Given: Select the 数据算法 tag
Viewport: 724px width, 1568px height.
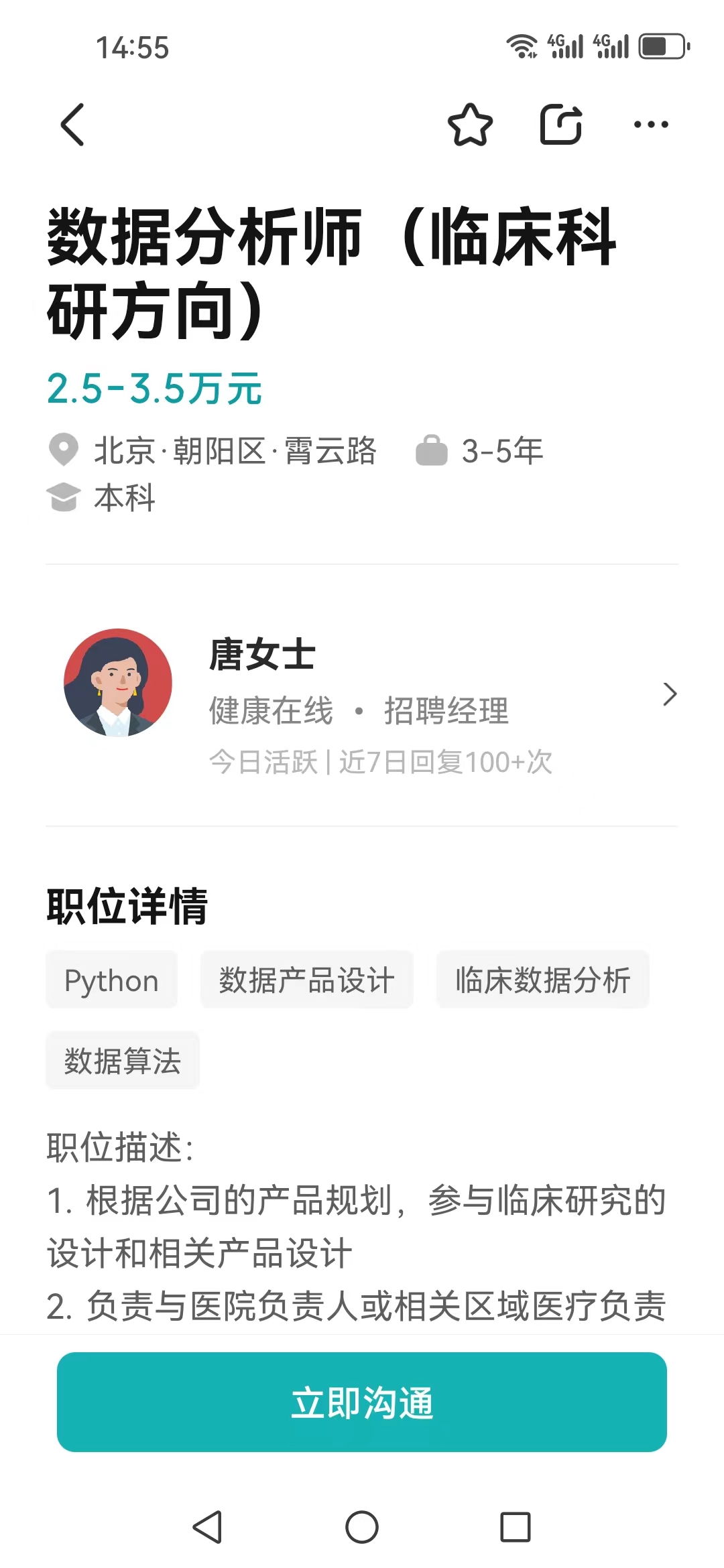Looking at the screenshot, I should (123, 1061).
